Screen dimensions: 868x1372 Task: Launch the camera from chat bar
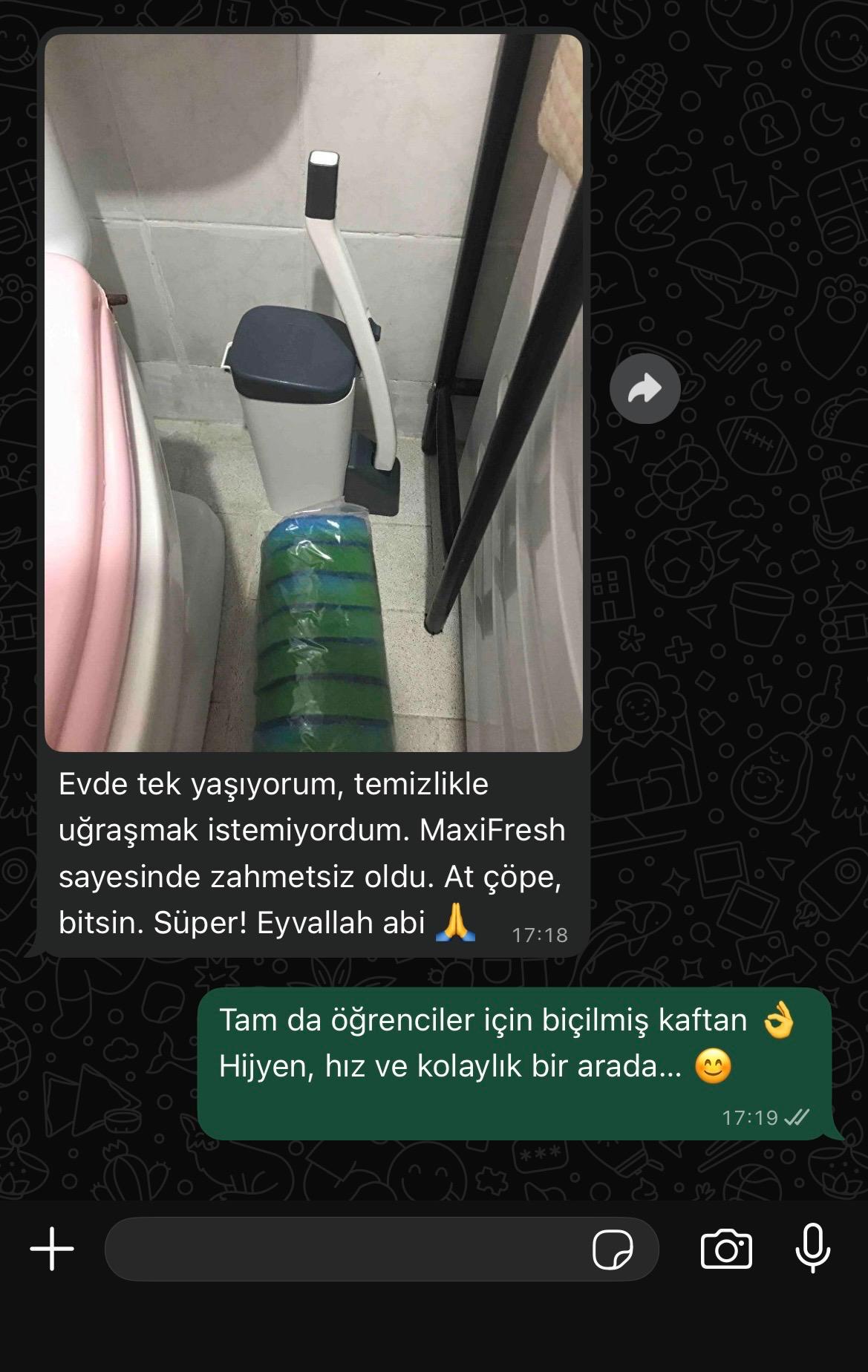(x=726, y=1249)
